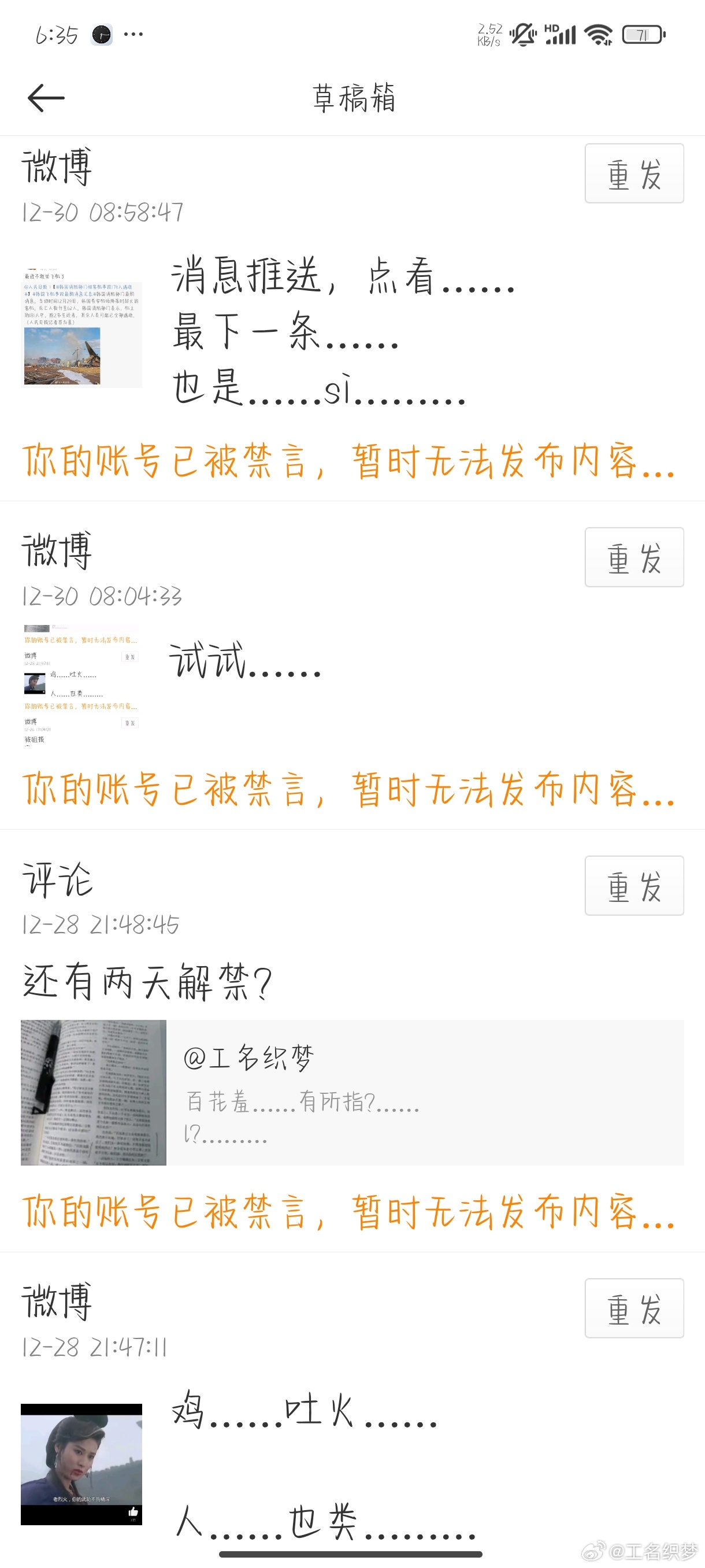Open the quoted post by @工名织梦
Viewport: 705px width, 1568px height.
coord(425,1093)
